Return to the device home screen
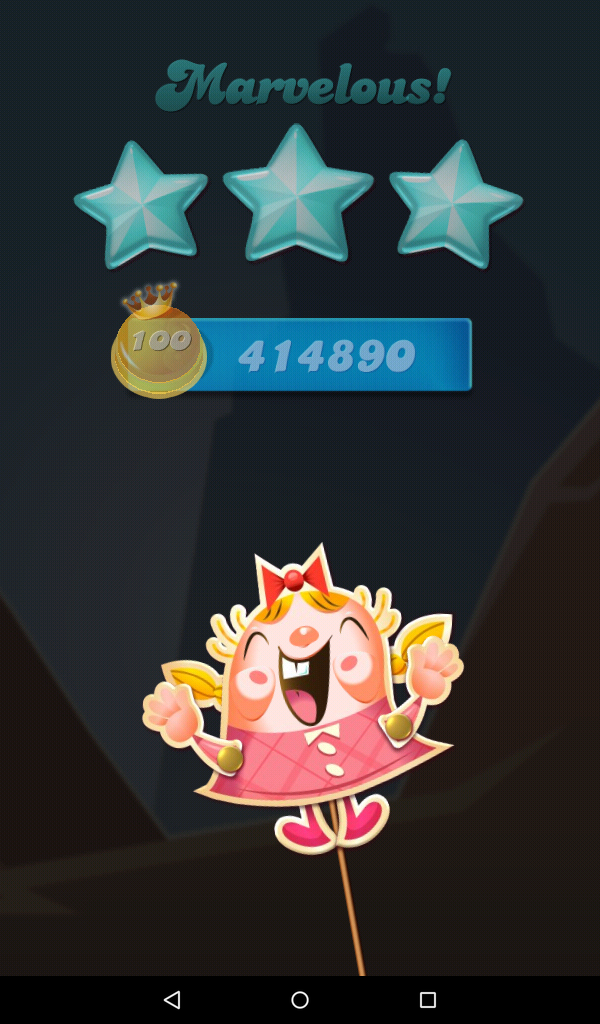This screenshot has height=1024, width=600. click(300, 999)
